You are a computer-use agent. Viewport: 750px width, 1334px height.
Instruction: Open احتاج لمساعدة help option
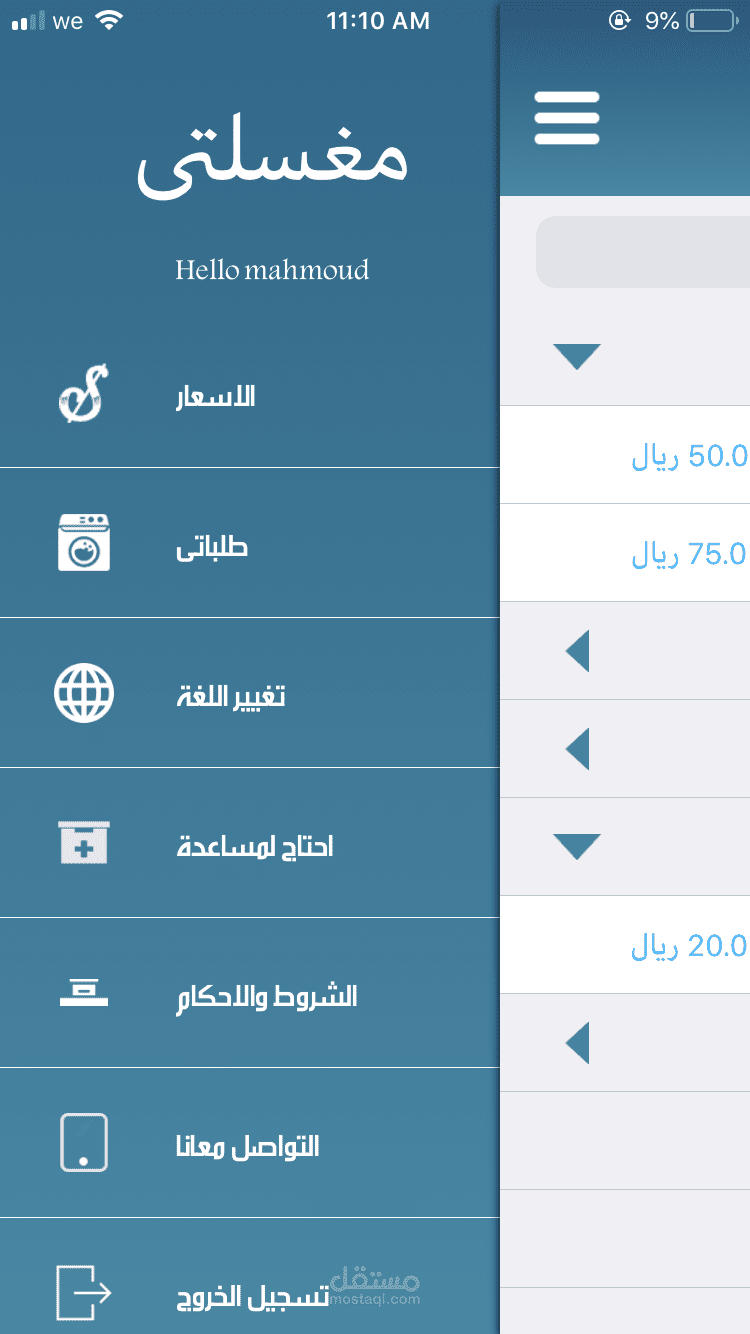[x=249, y=843]
